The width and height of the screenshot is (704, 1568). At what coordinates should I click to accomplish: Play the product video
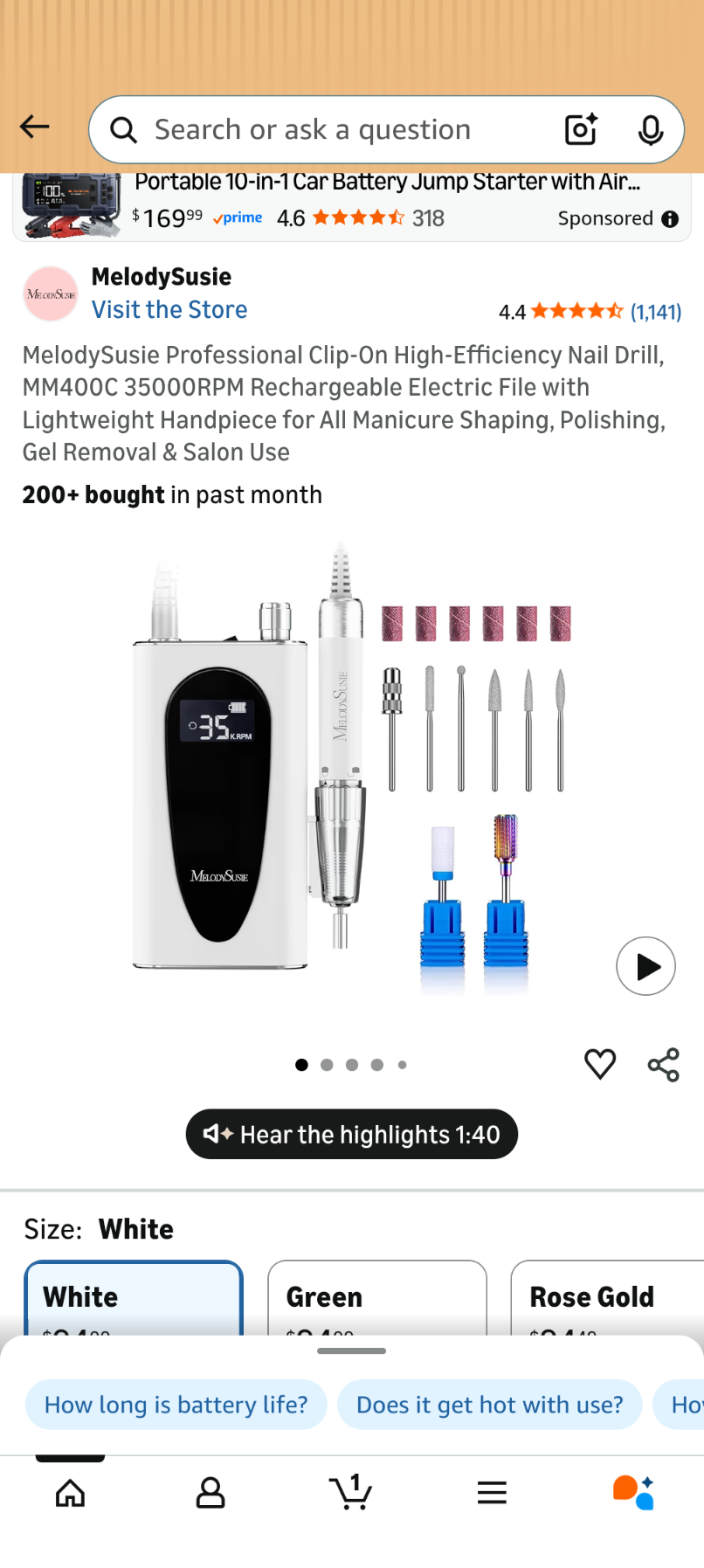[645, 966]
